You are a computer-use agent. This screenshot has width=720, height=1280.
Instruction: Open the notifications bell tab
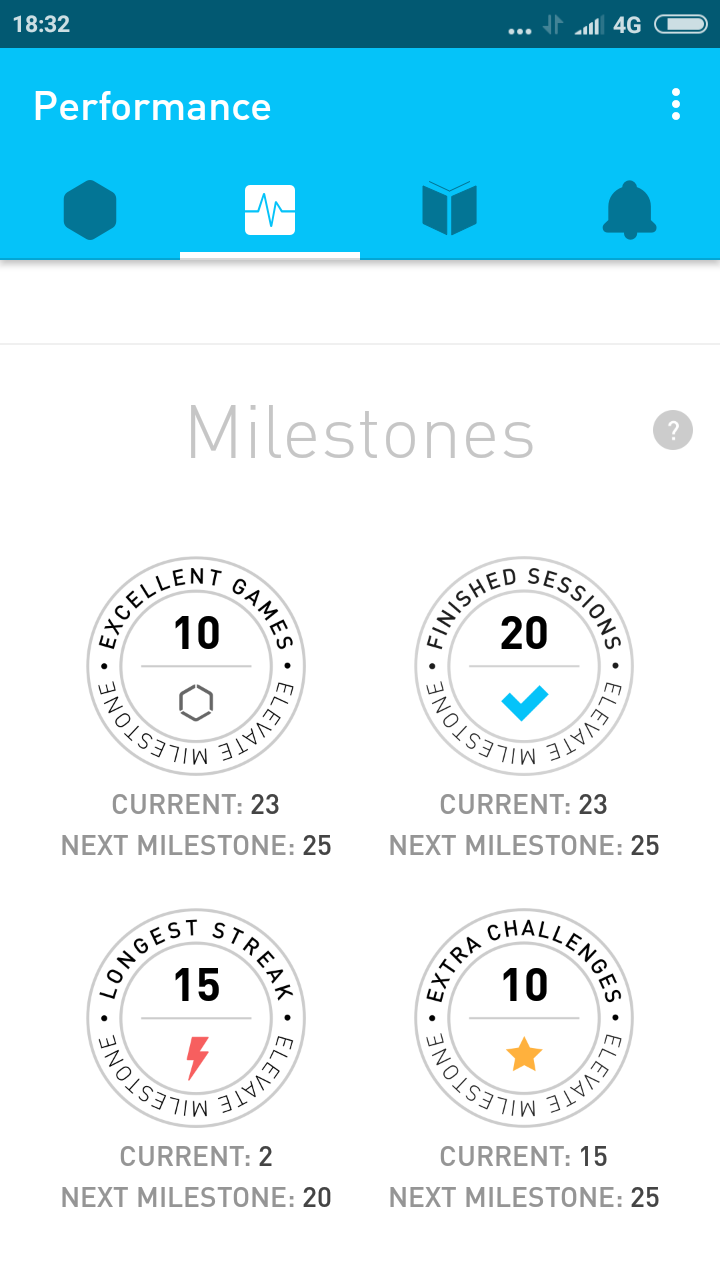[630, 211]
